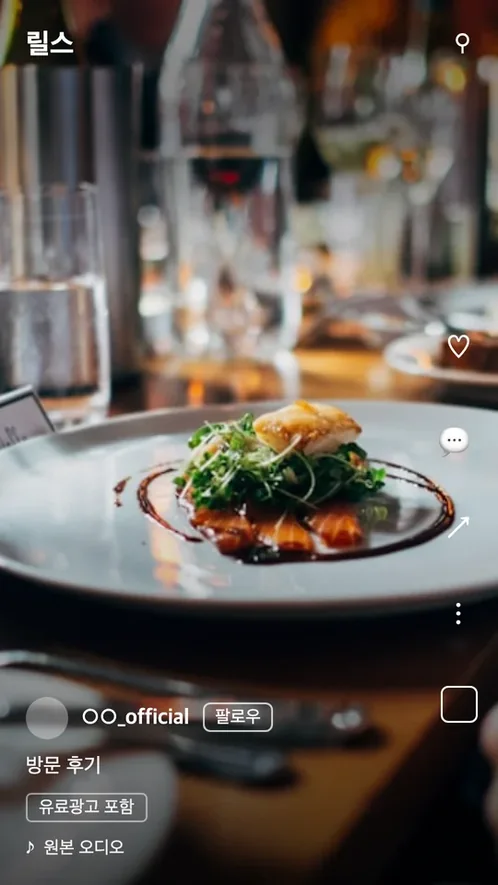Open the OO_official profile picture

pyautogui.click(x=47, y=717)
